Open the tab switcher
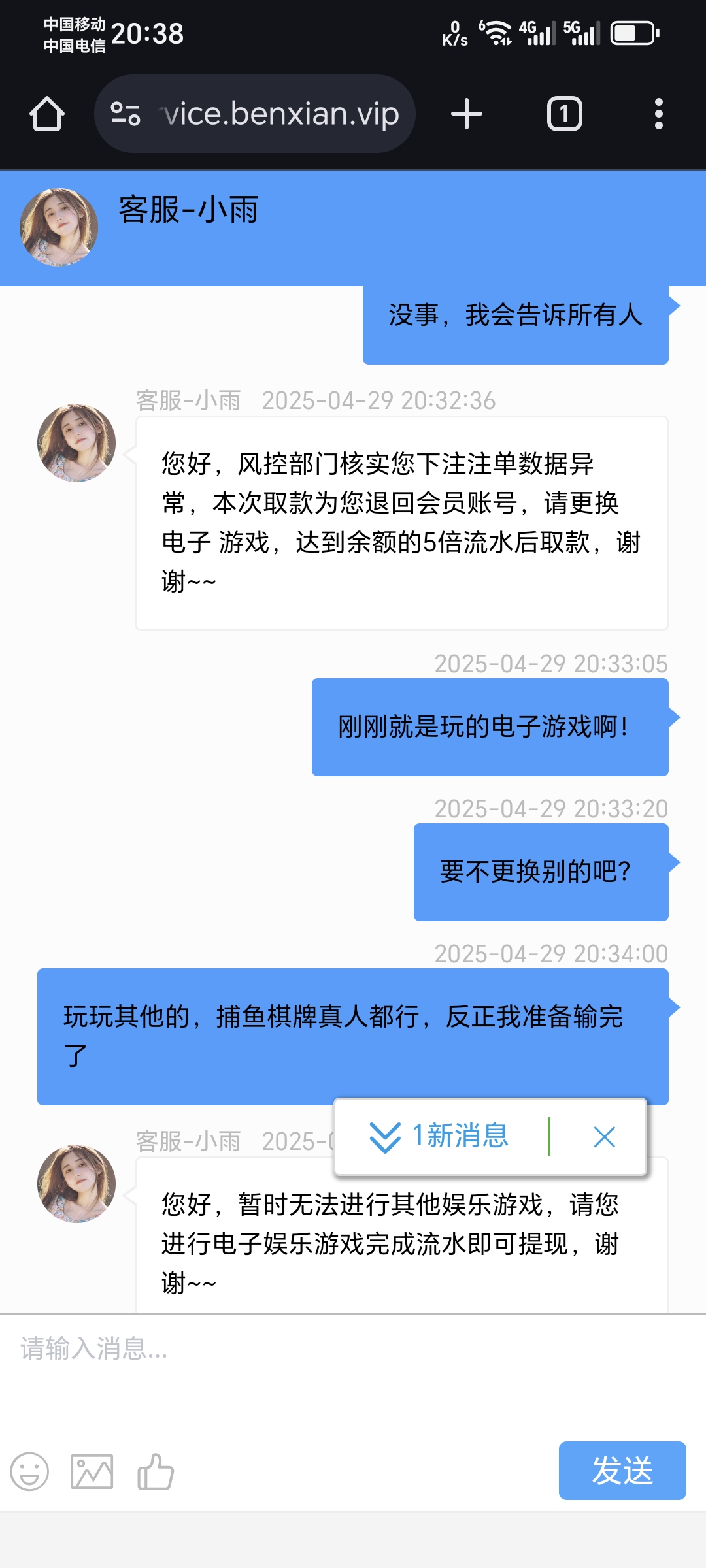Screen dimensions: 706x1568 tap(564, 114)
